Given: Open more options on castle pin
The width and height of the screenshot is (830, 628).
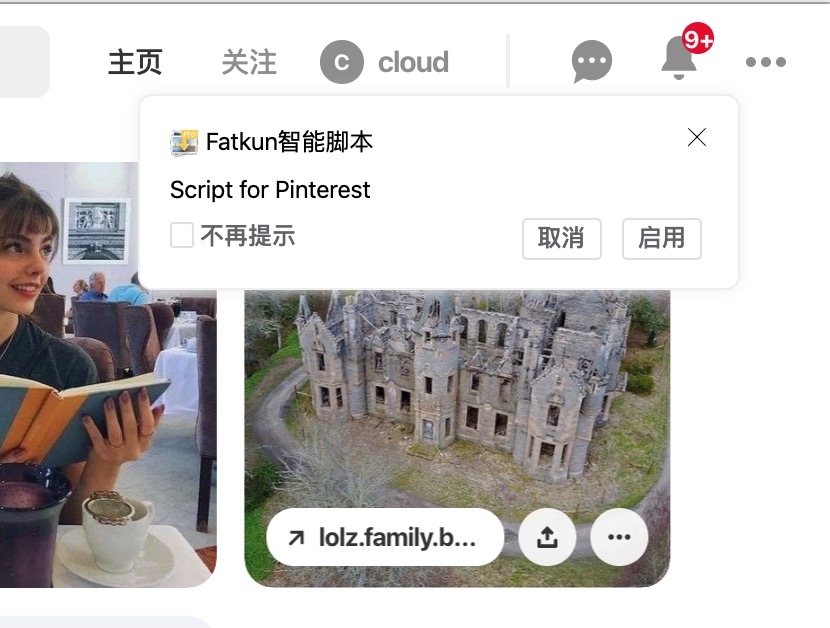Looking at the screenshot, I should point(619,537).
